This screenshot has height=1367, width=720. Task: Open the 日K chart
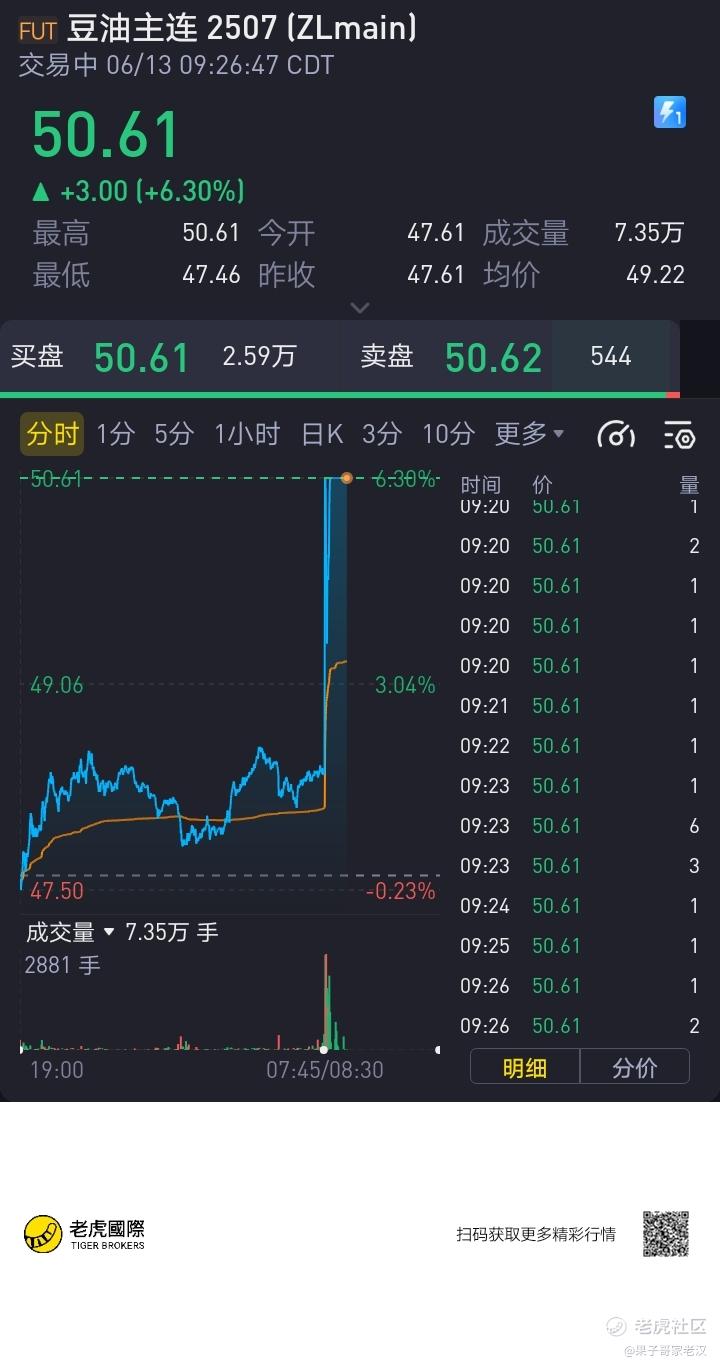click(322, 434)
